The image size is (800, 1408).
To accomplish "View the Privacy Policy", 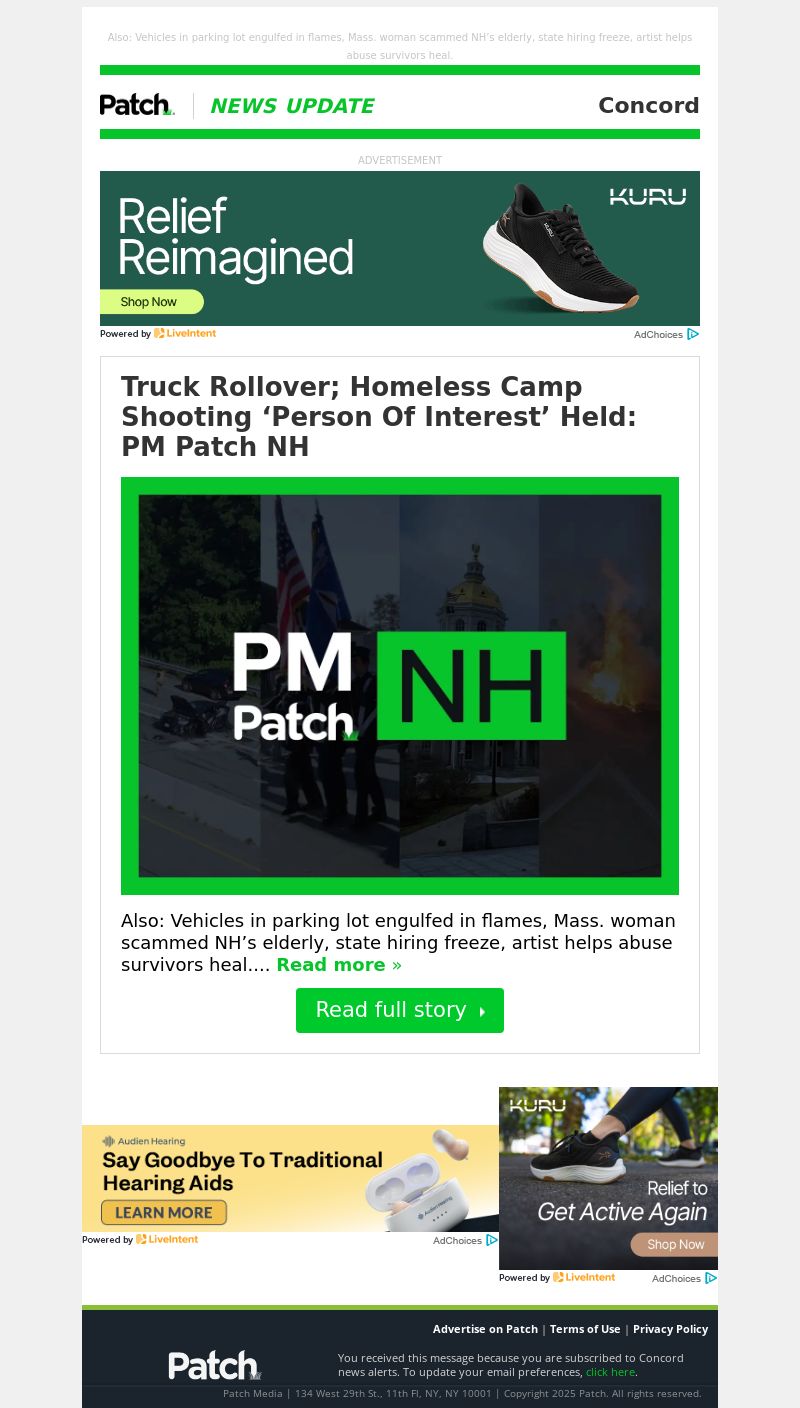I will (670, 1329).
